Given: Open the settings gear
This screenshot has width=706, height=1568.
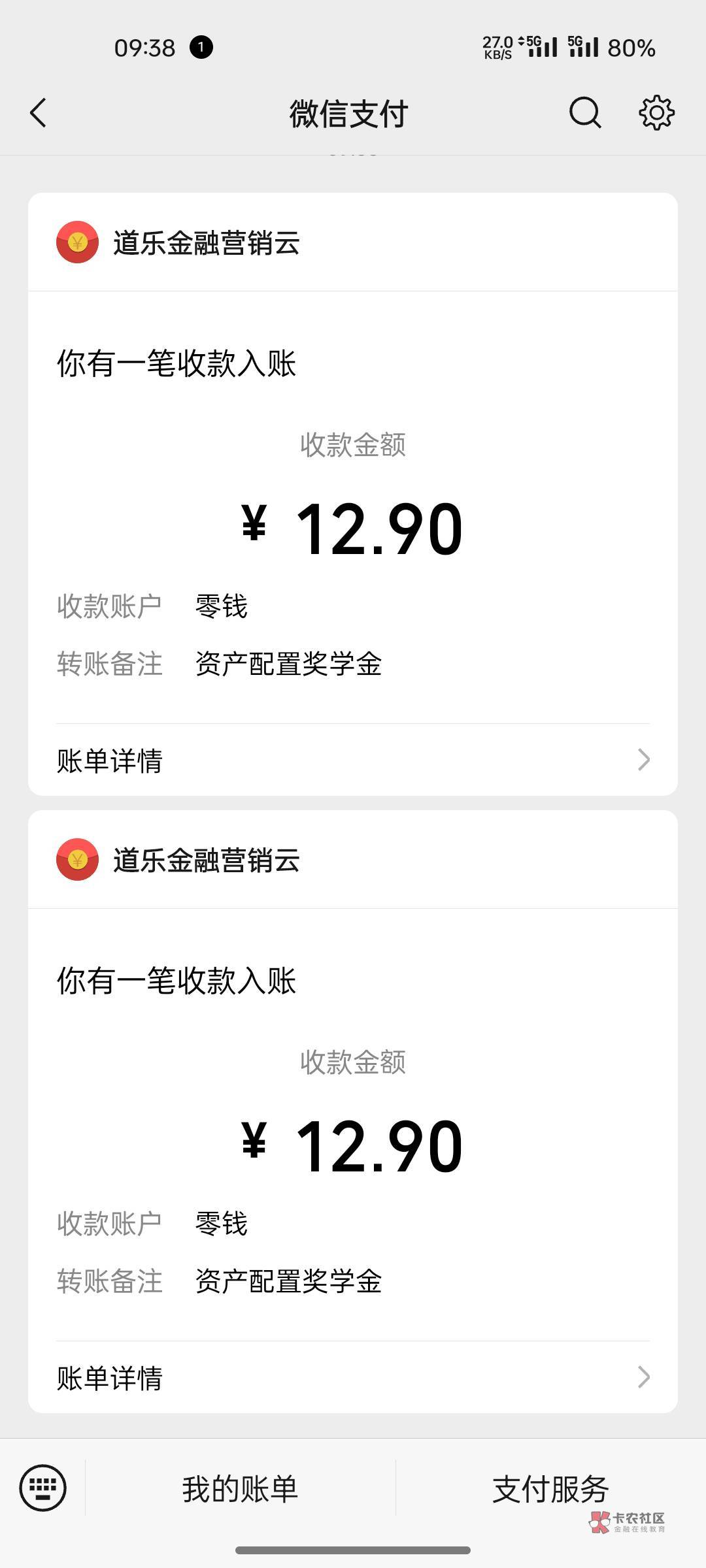Looking at the screenshot, I should tap(656, 113).
